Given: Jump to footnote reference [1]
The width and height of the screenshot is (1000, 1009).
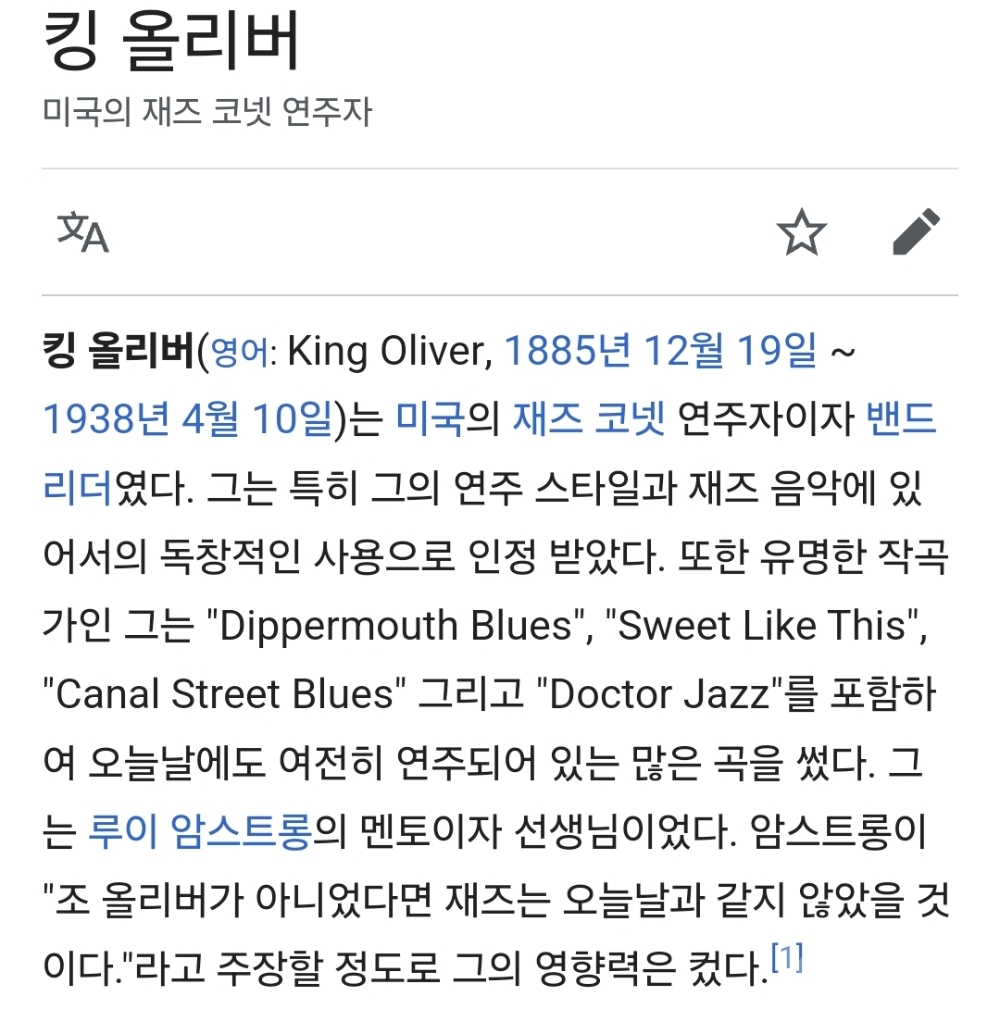Looking at the screenshot, I should point(788,959).
